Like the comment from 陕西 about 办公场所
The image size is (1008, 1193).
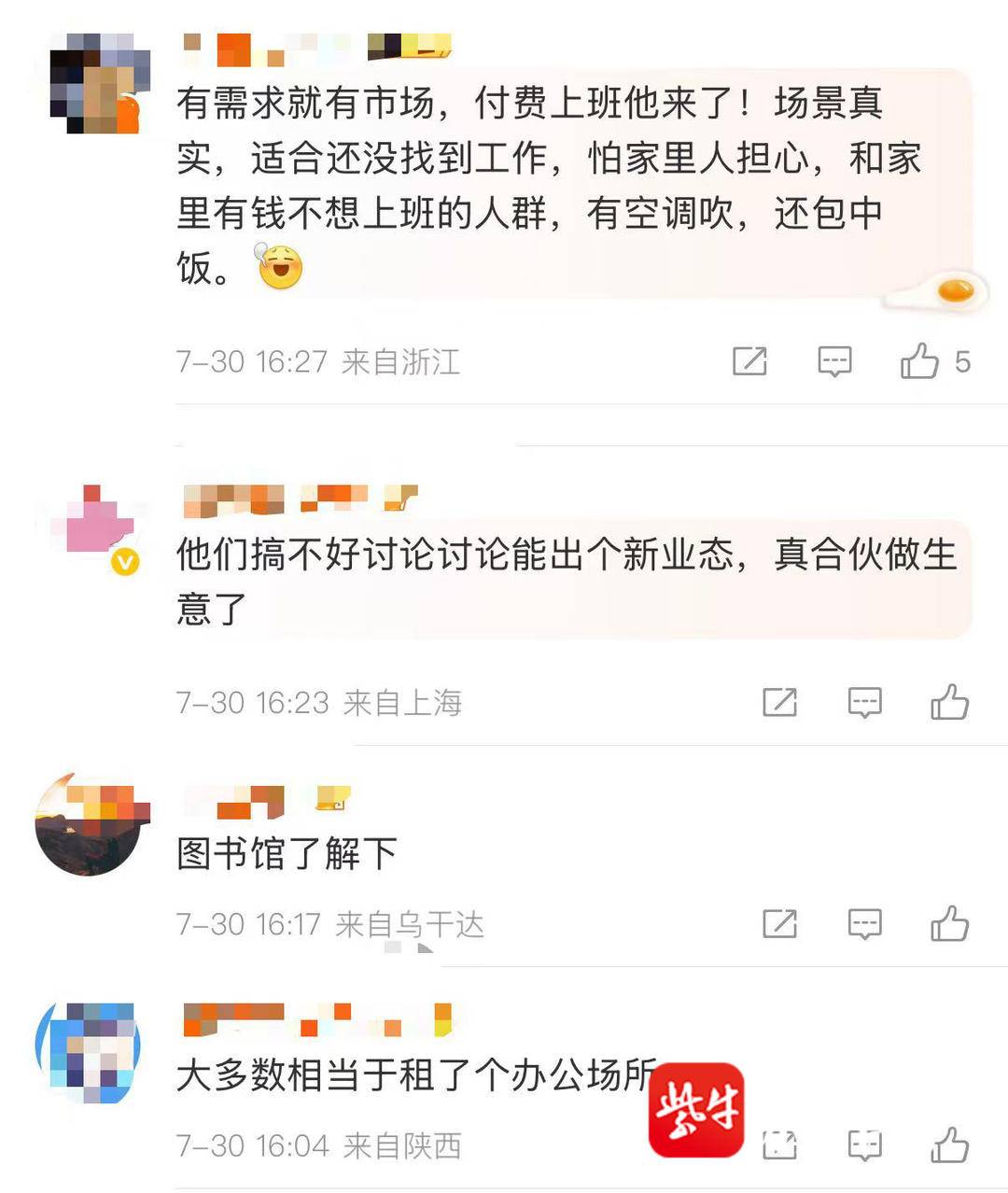[949, 1145]
